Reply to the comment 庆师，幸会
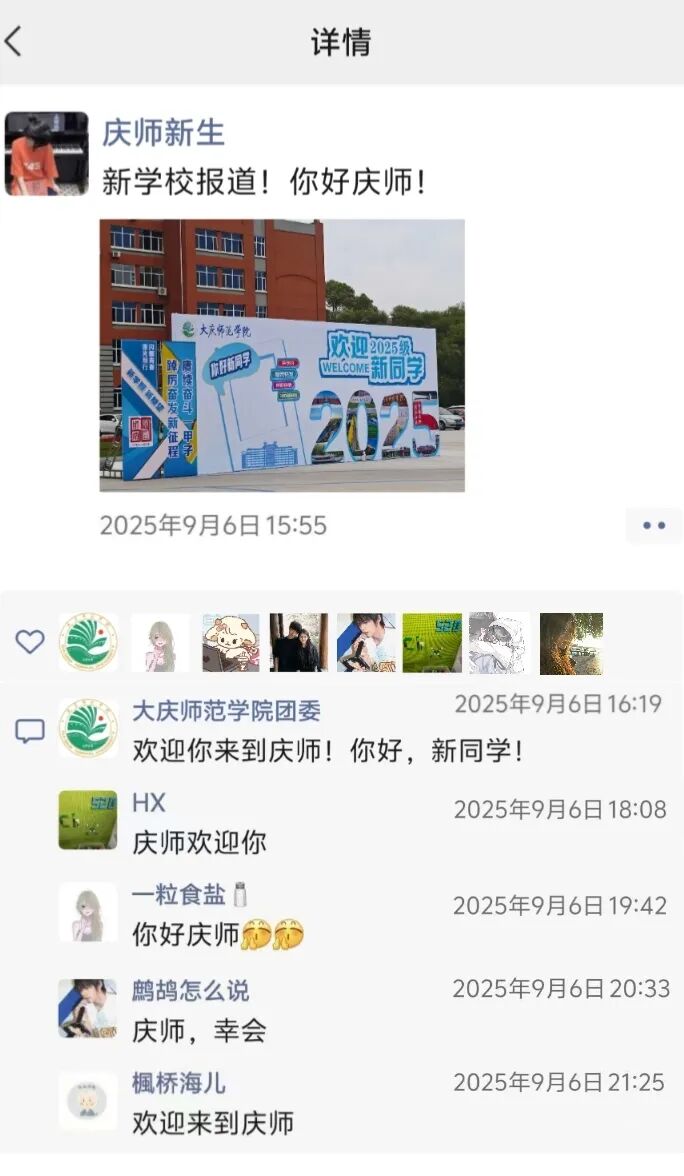This screenshot has height=1176, width=684. (x=199, y=1030)
